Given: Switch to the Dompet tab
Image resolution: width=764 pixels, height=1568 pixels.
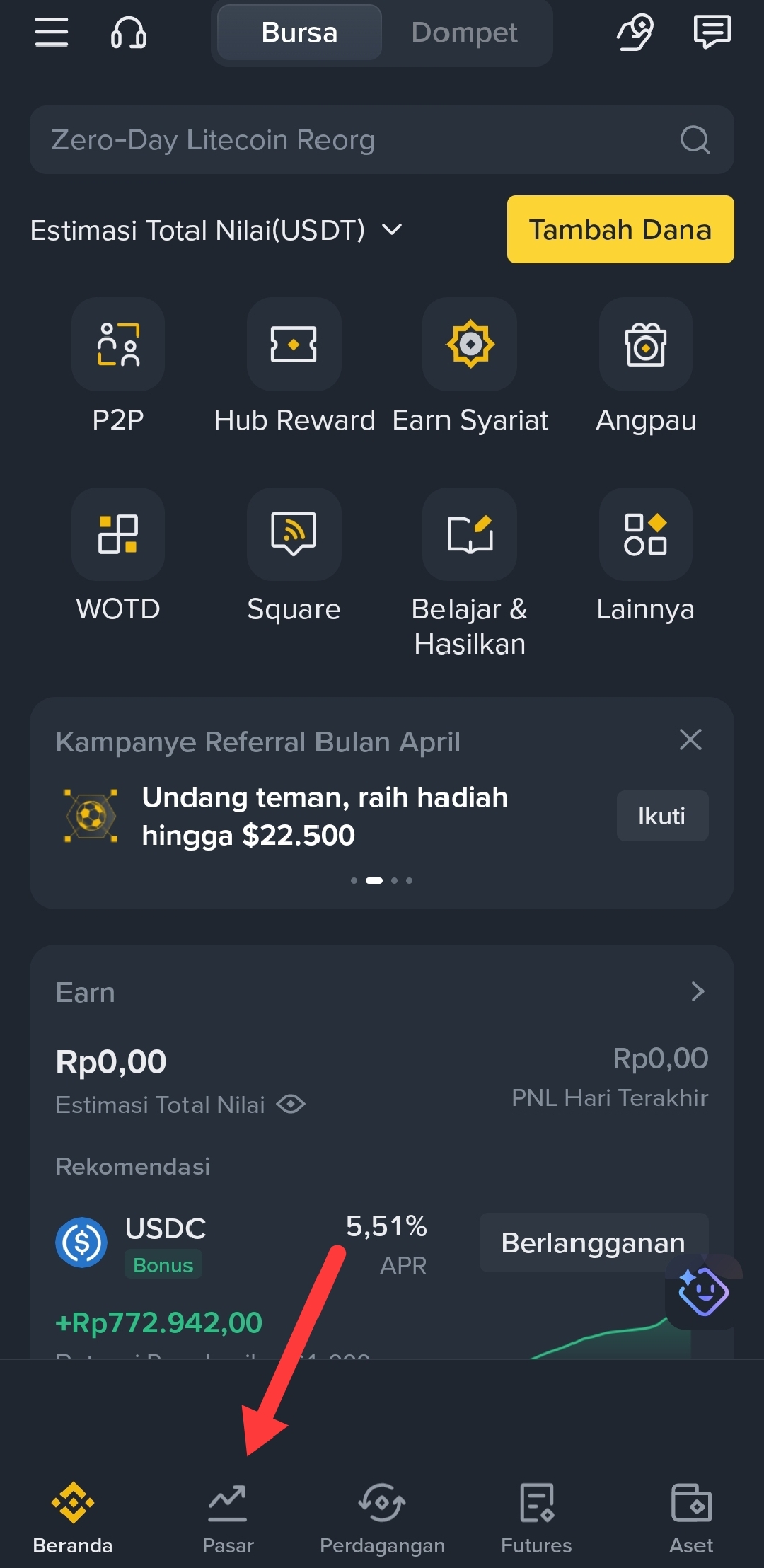Looking at the screenshot, I should click(464, 33).
